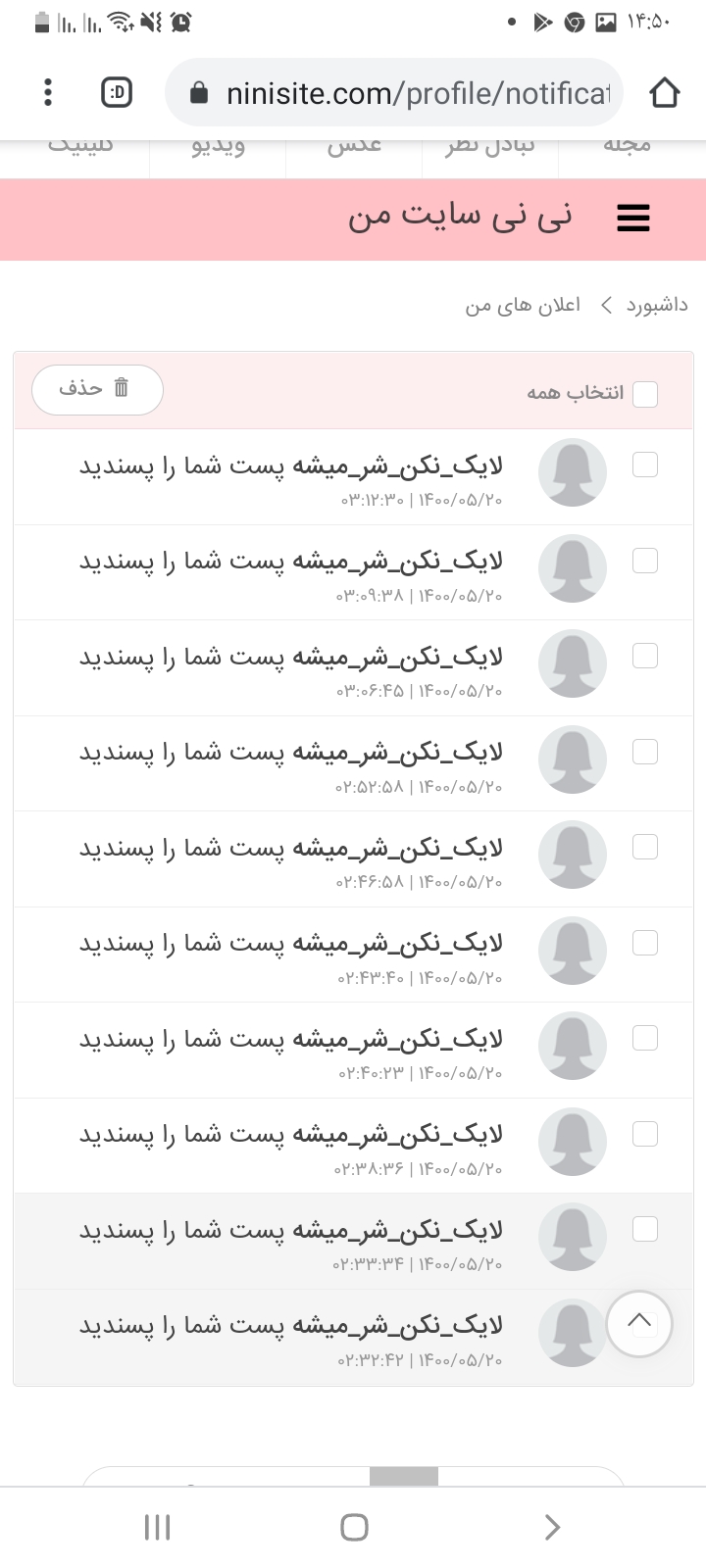Select the ۰۲:۴۰:۲۳ notification checkbox
This screenshot has height=1568, width=706.
tap(645, 1038)
